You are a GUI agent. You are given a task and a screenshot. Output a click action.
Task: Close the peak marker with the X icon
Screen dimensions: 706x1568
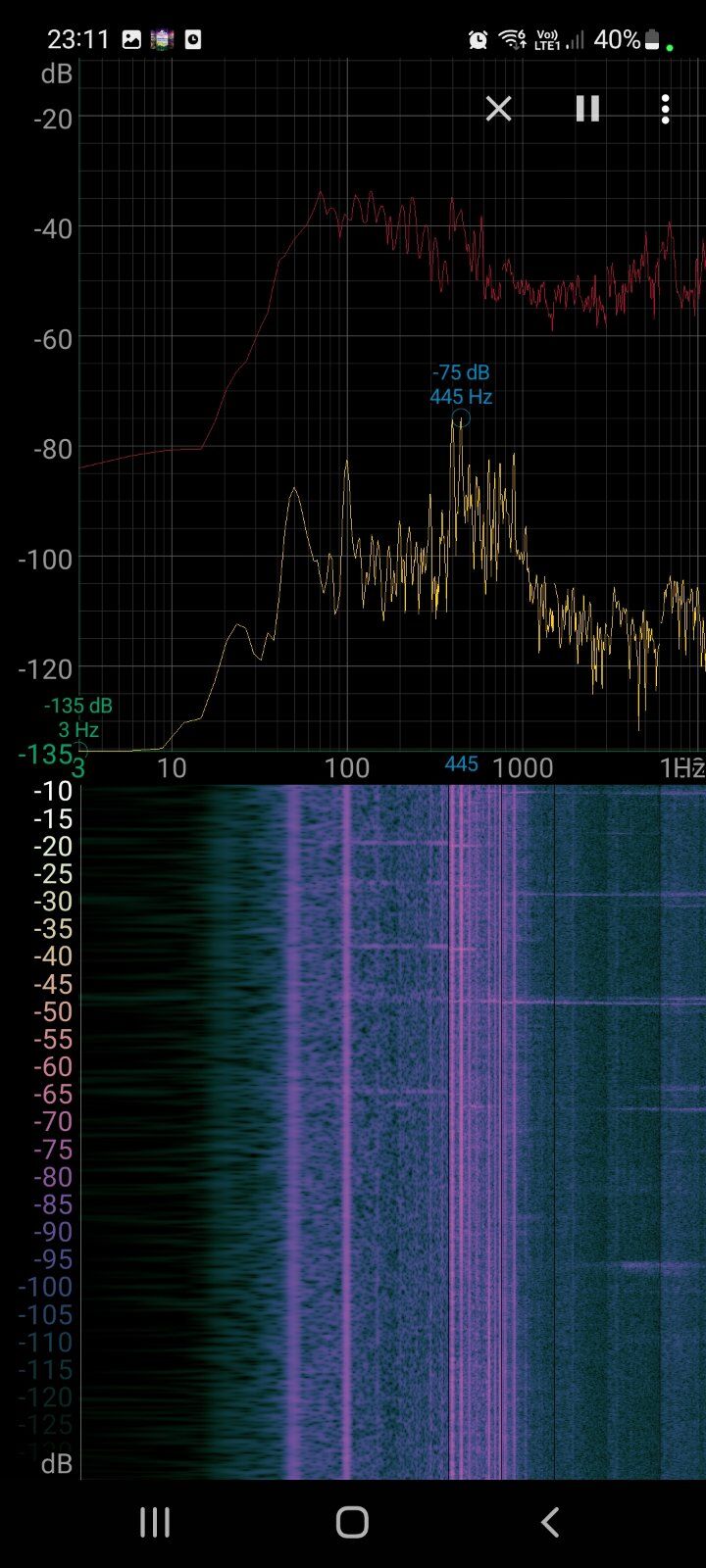498,109
